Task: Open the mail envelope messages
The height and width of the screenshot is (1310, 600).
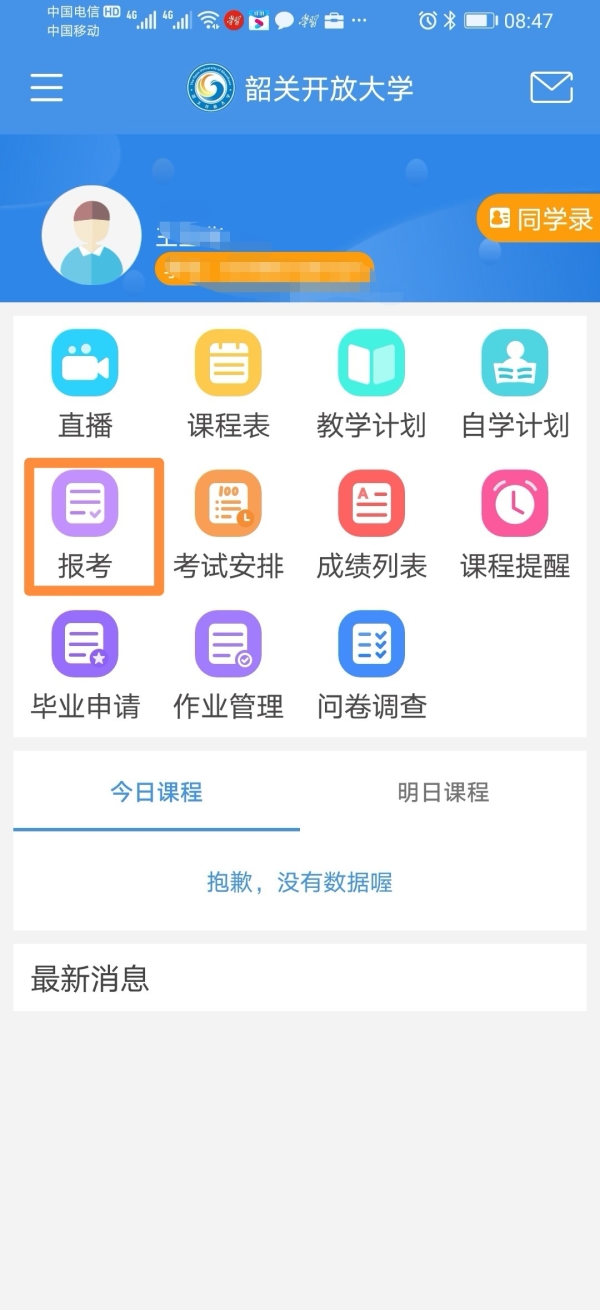Action: pos(551,88)
